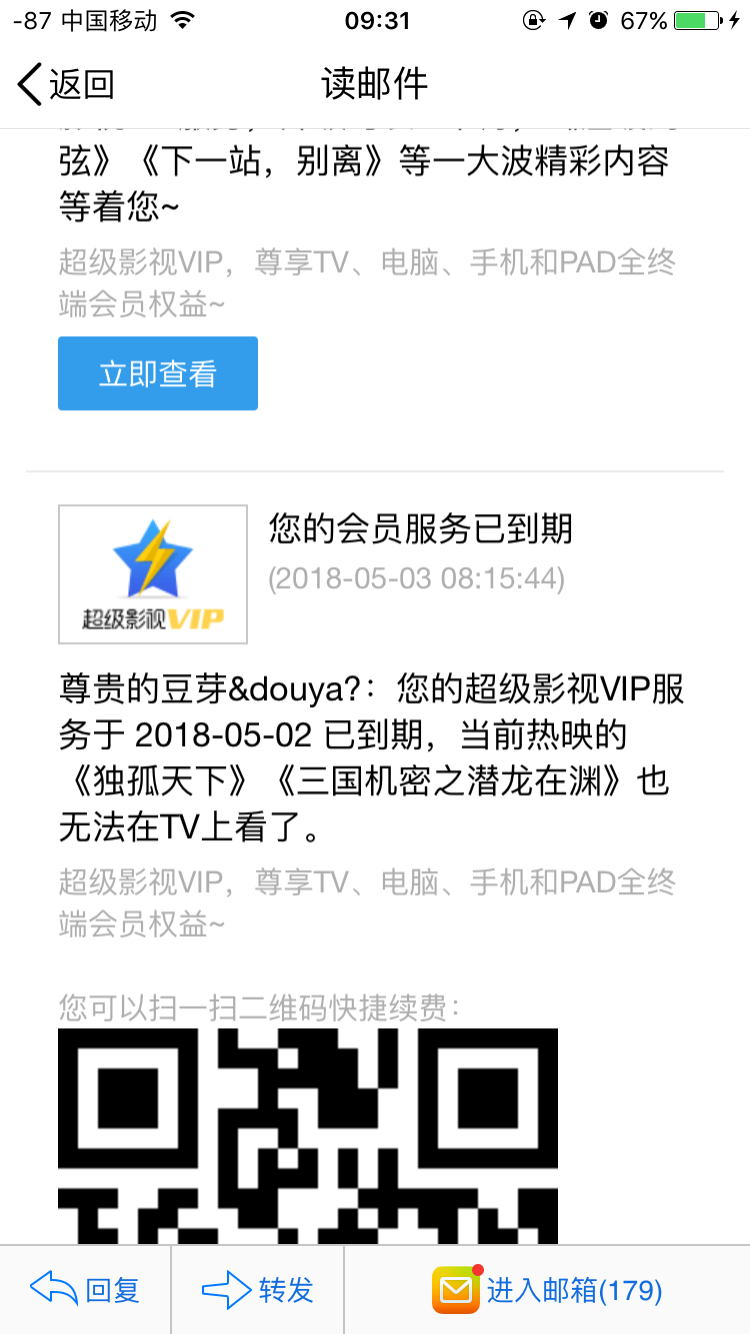Tap the back chevron at top left
This screenshot has height=1334, width=750.
(28, 84)
